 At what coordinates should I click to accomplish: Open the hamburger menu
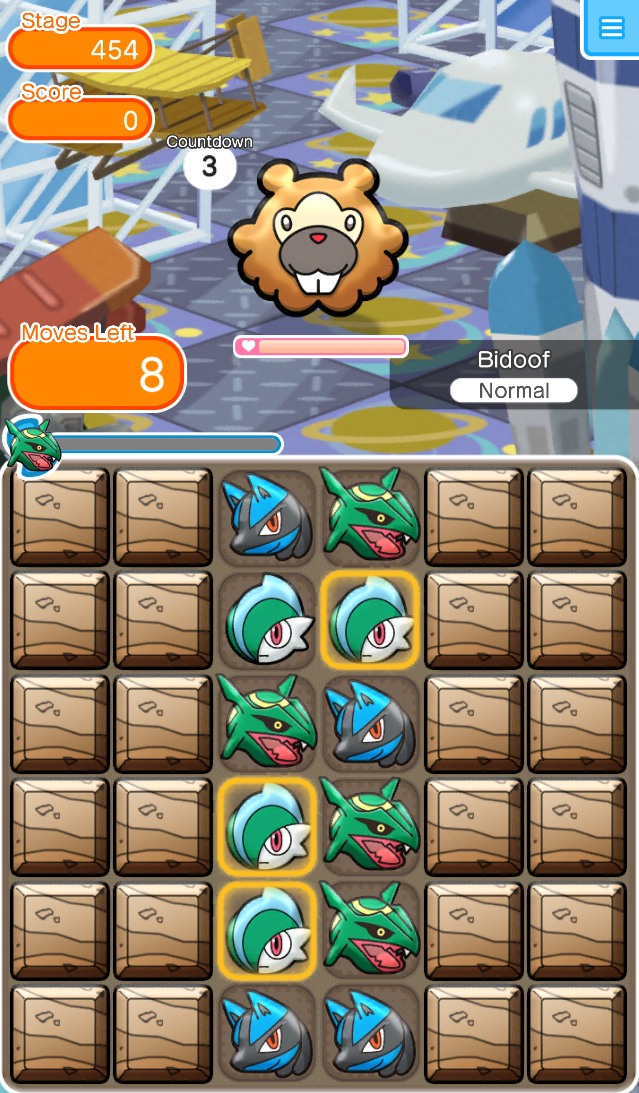[611, 28]
